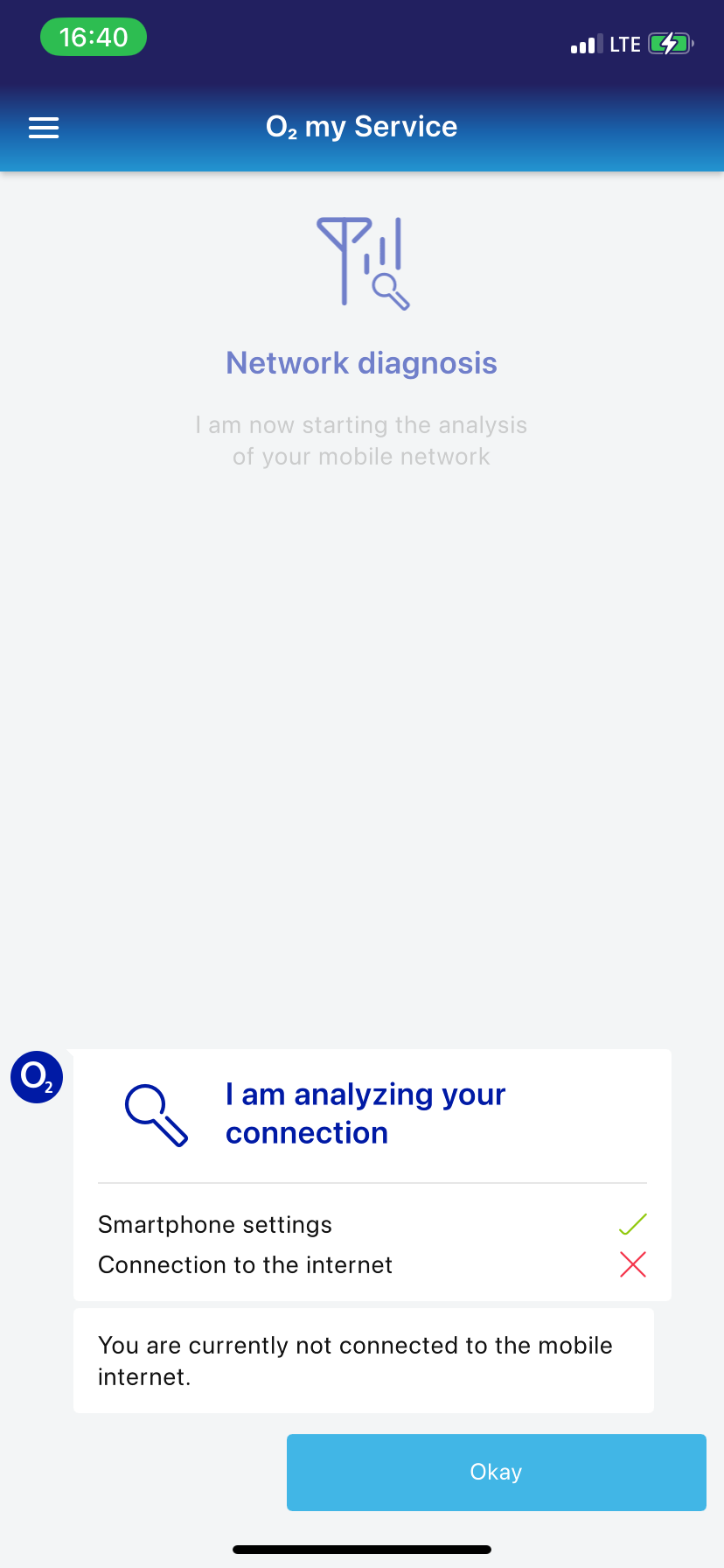The height and width of the screenshot is (1568, 724).
Task: Open the hamburger menu
Action: [x=44, y=128]
